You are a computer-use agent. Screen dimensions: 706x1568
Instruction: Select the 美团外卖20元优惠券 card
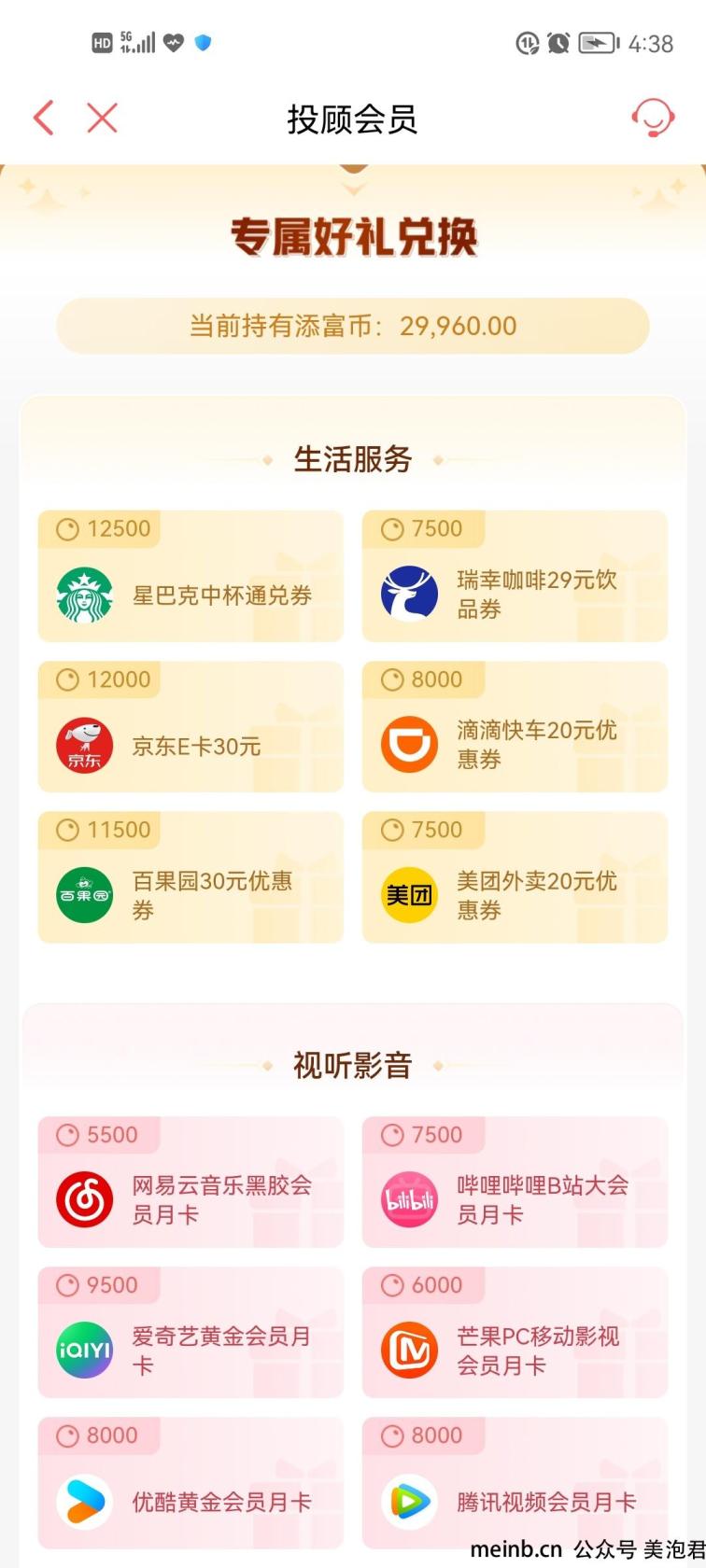tap(515, 877)
